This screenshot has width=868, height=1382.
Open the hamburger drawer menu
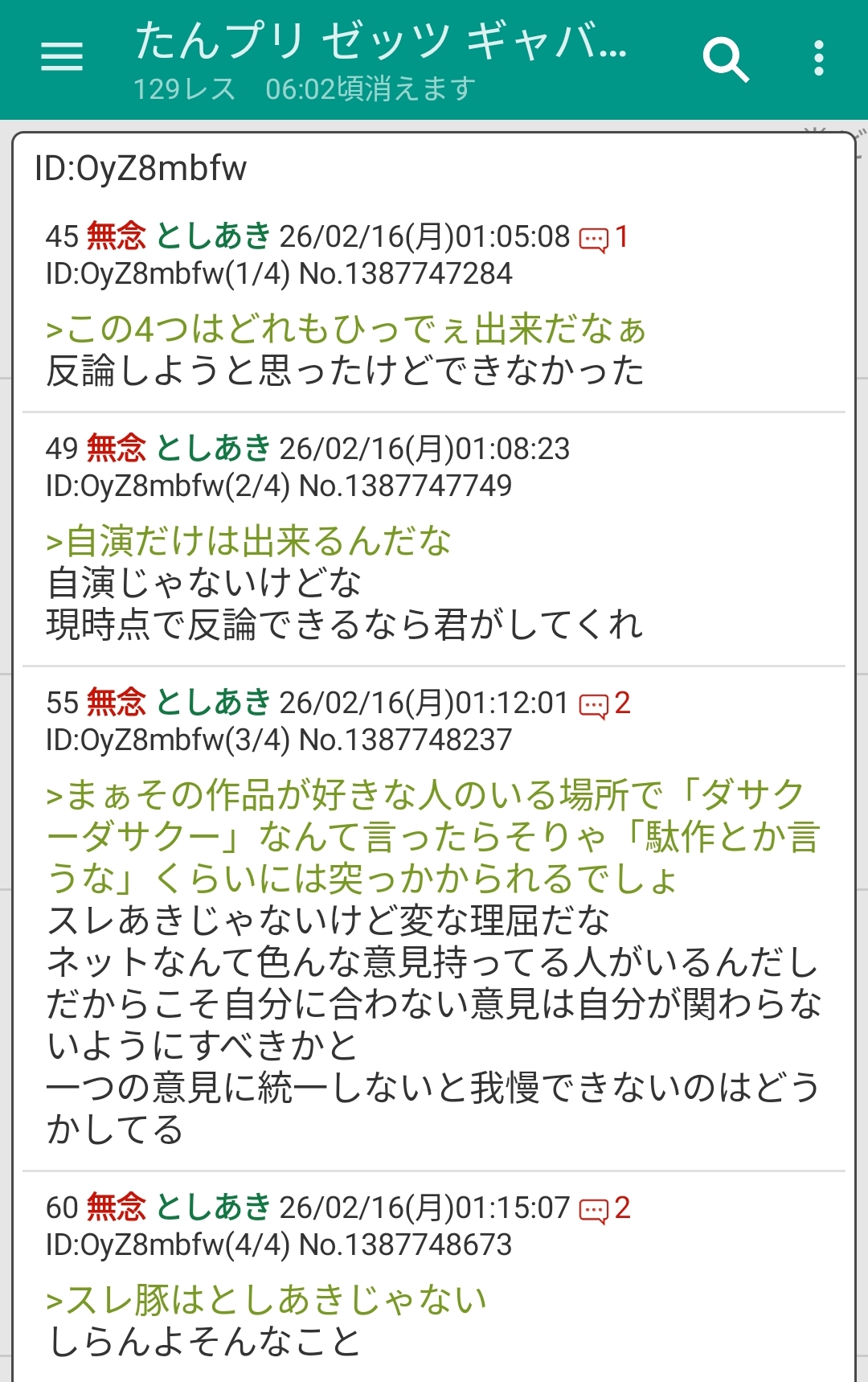click(62, 57)
